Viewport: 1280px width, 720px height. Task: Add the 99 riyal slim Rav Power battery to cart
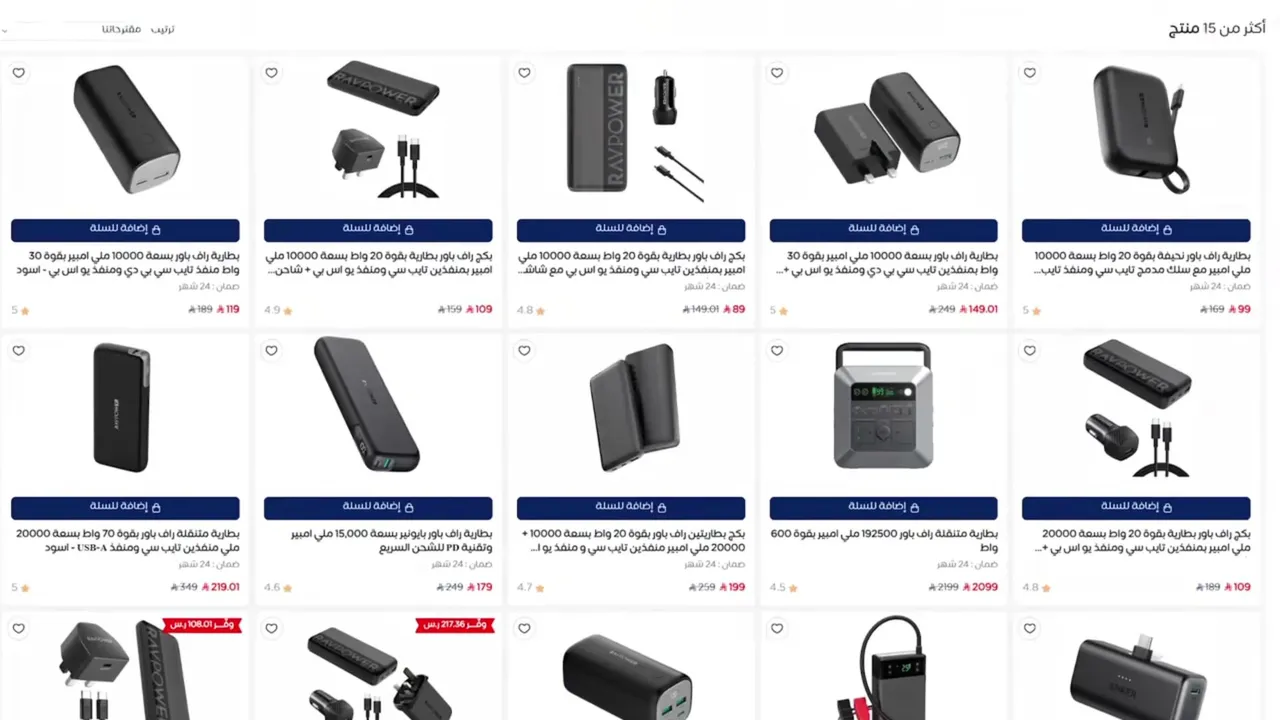click(x=1136, y=230)
